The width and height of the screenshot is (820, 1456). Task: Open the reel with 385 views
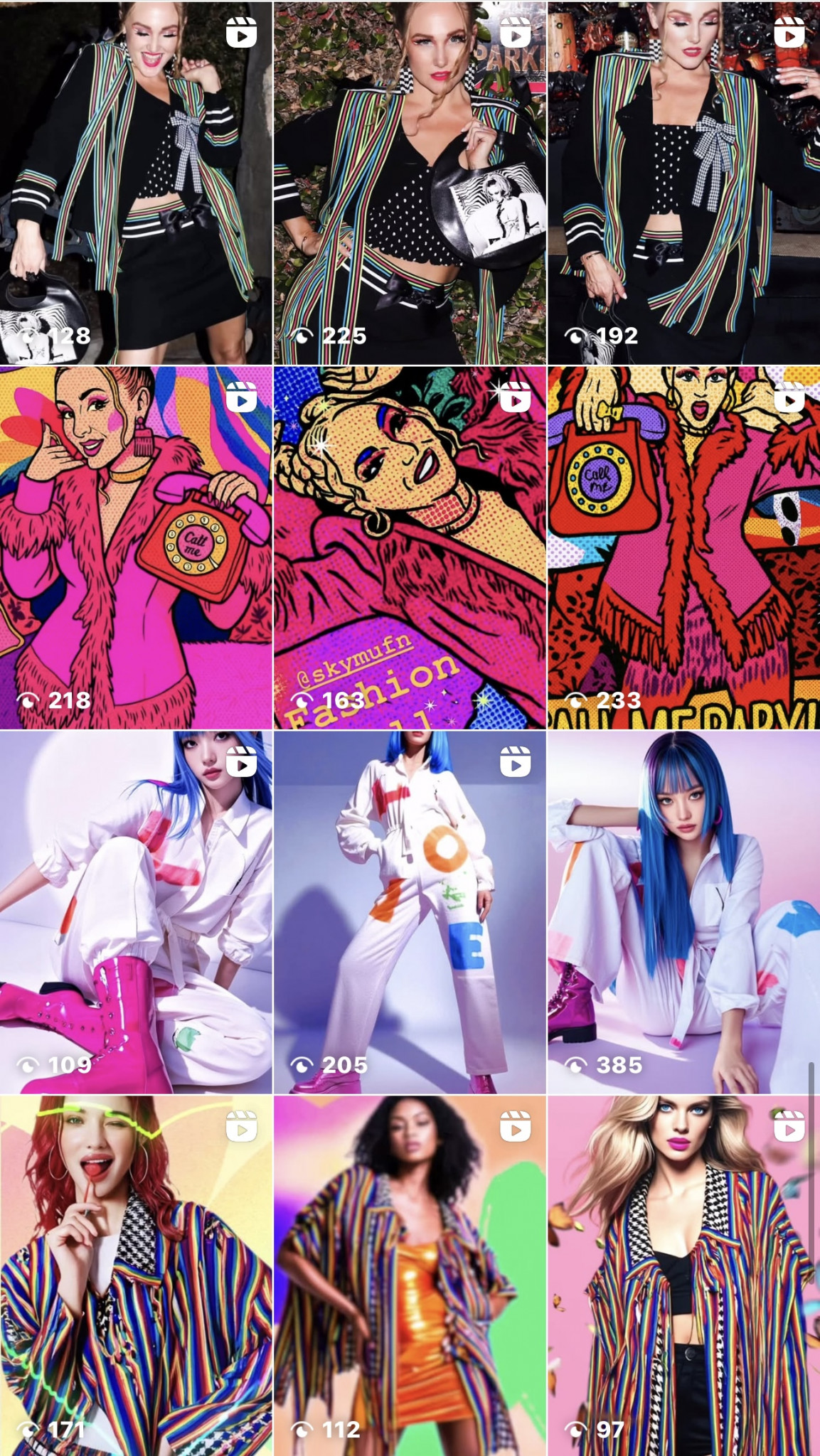(x=683, y=912)
